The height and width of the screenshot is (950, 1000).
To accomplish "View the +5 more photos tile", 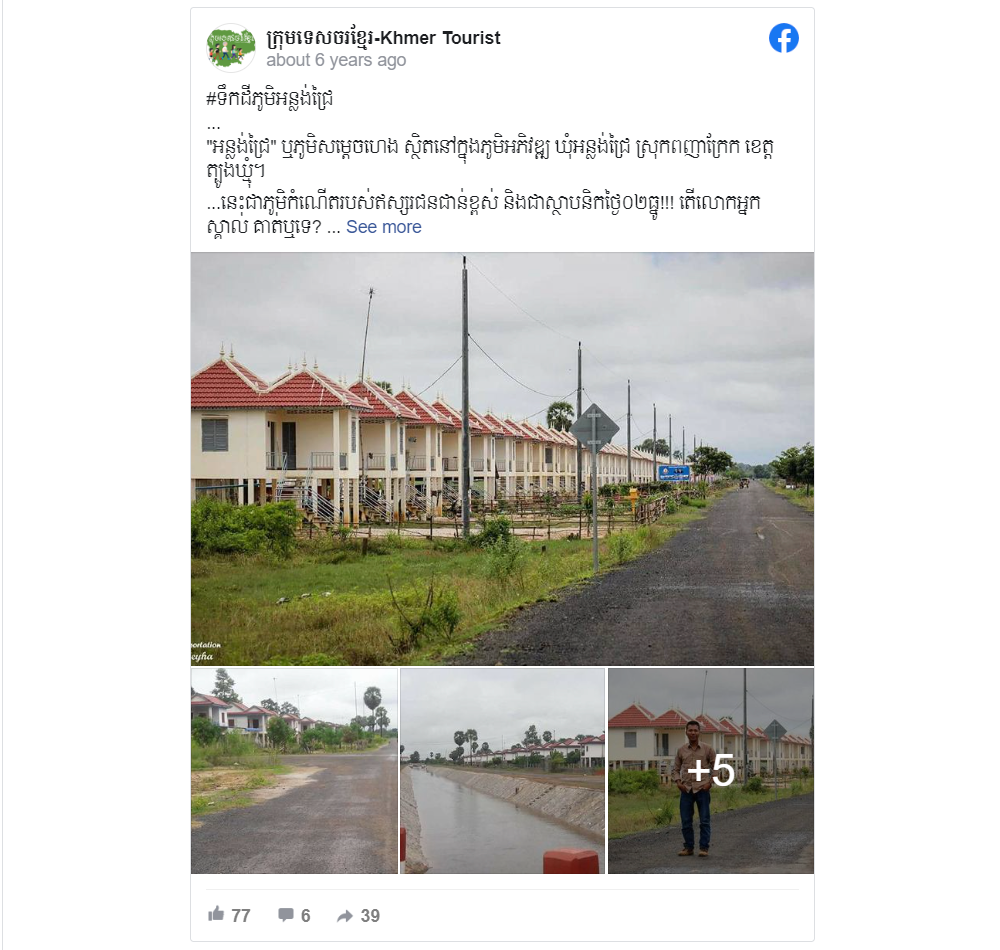I will coord(711,771).
